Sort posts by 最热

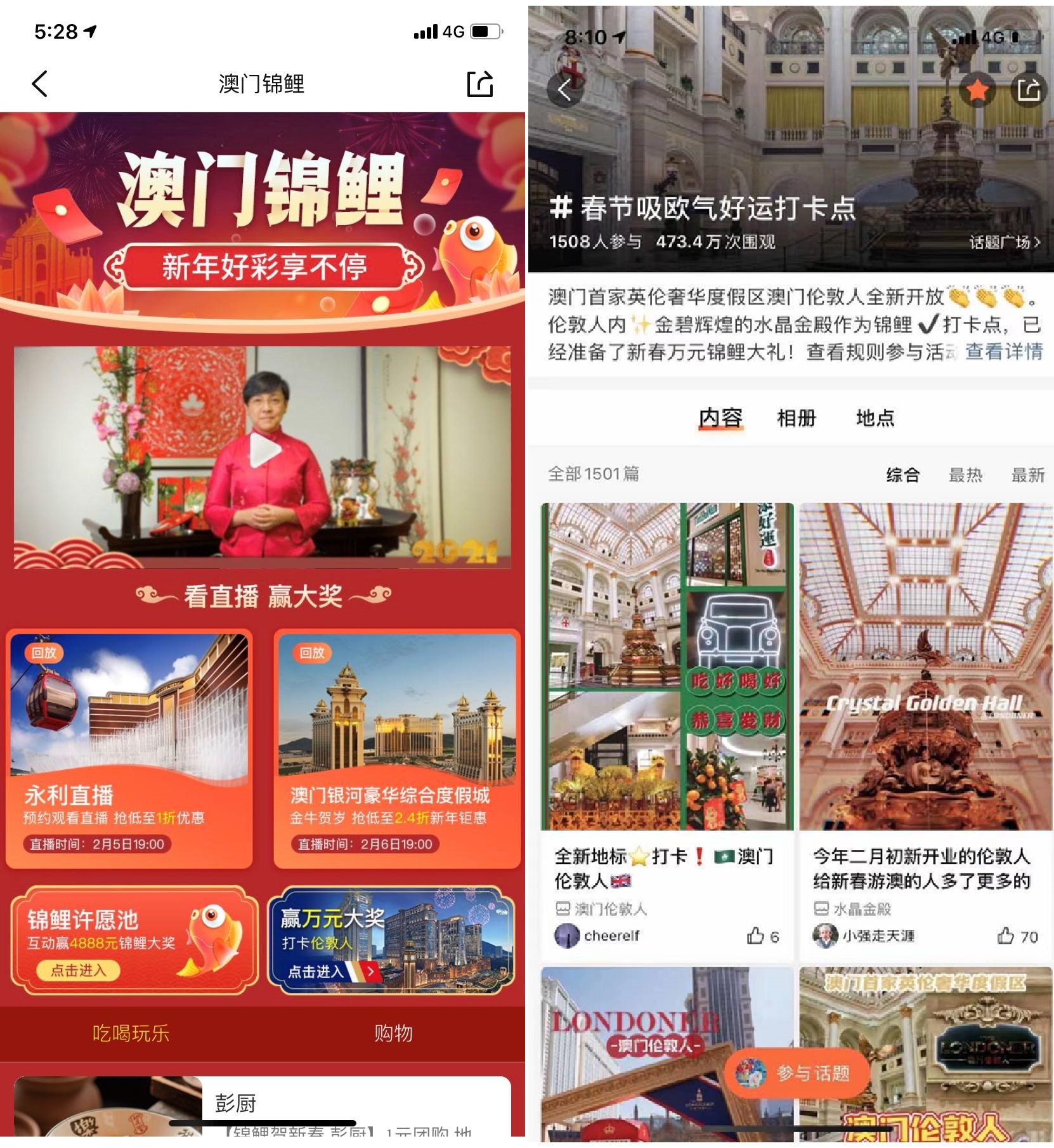[965, 474]
